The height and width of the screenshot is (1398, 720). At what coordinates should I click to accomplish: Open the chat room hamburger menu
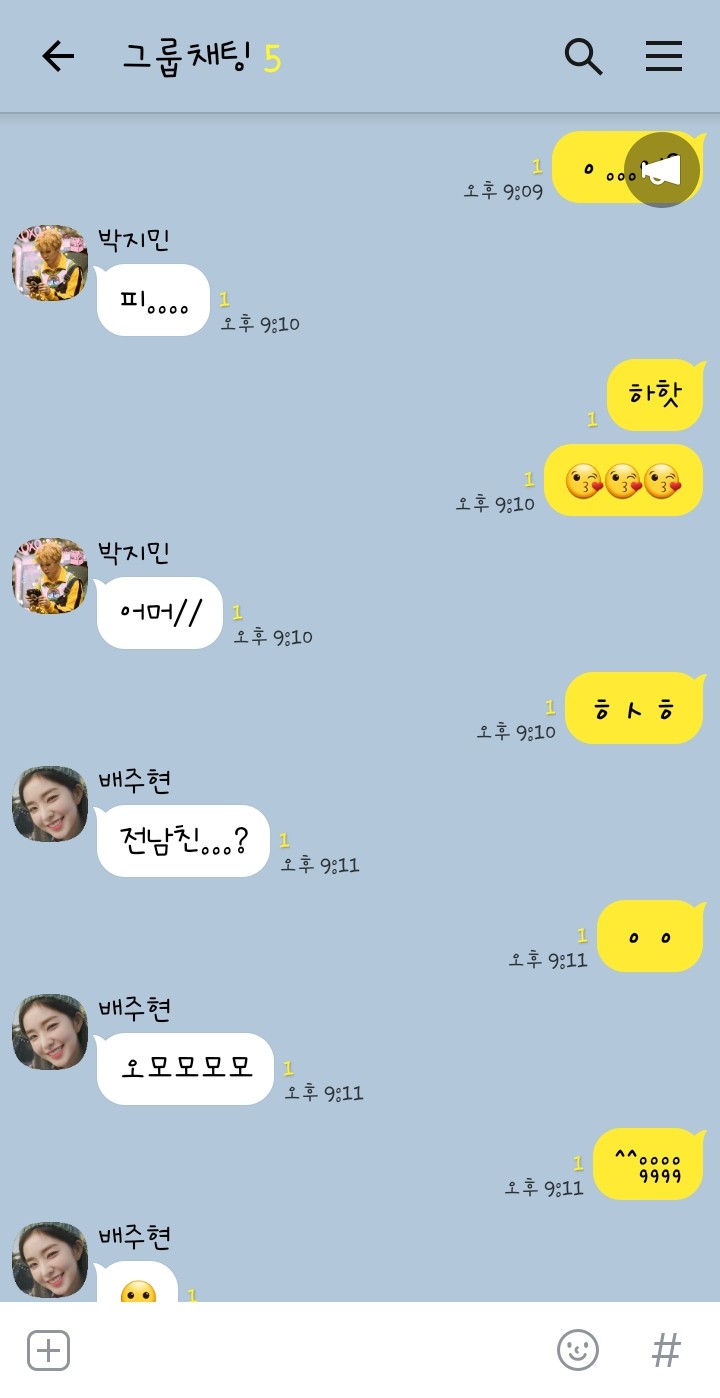click(x=663, y=57)
